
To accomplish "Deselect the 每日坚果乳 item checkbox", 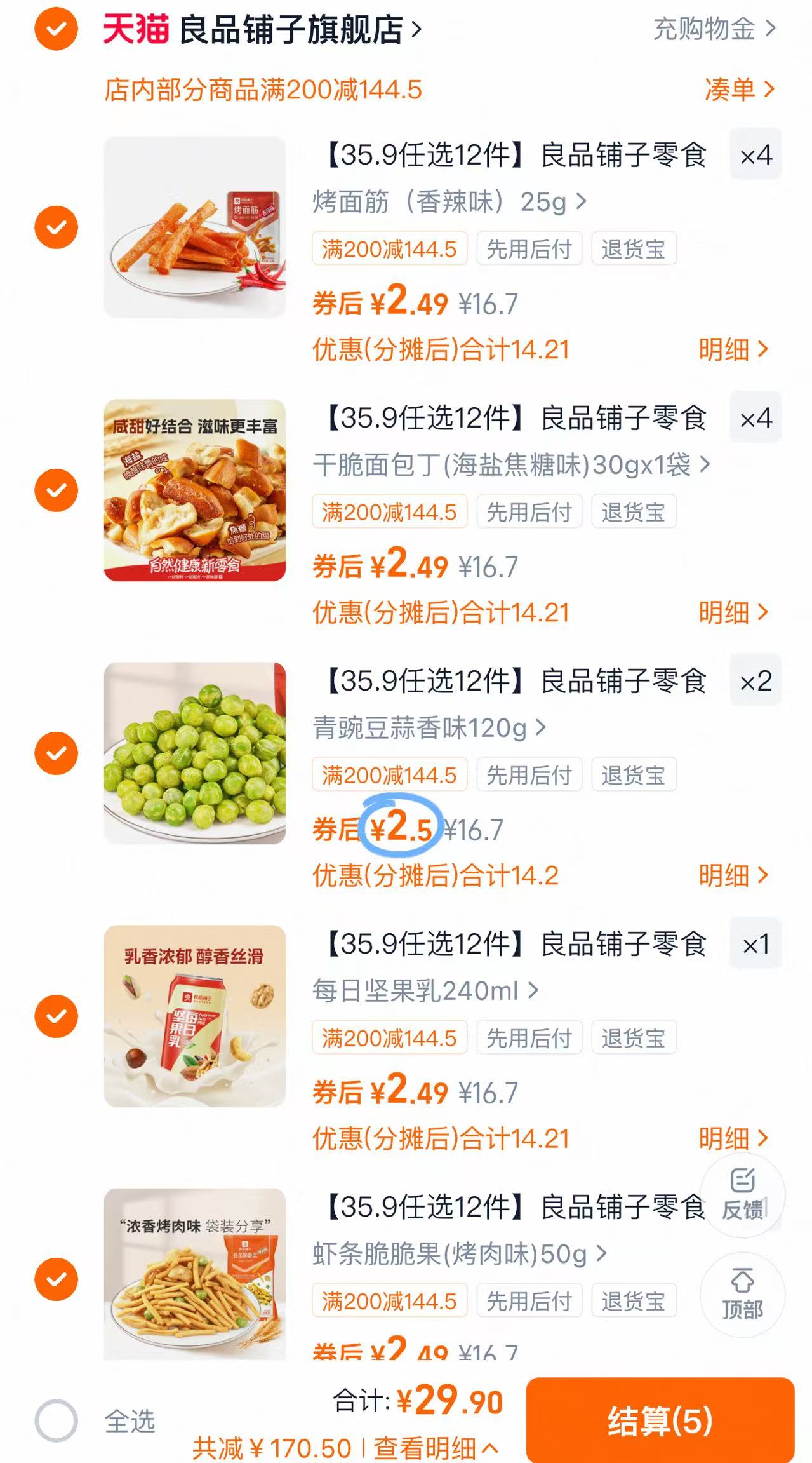I will (56, 1016).
